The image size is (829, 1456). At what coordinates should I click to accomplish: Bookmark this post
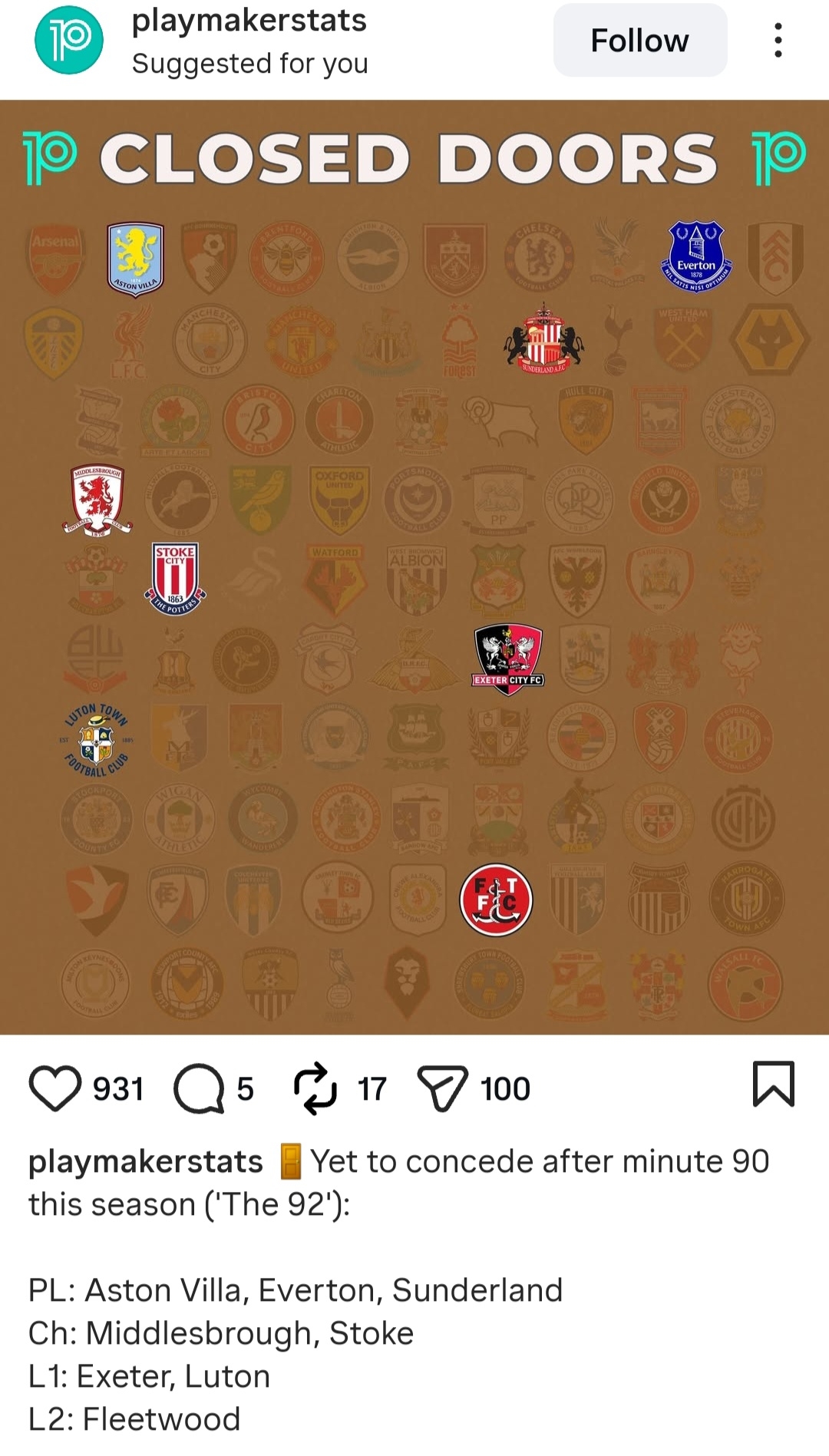point(773,1084)
